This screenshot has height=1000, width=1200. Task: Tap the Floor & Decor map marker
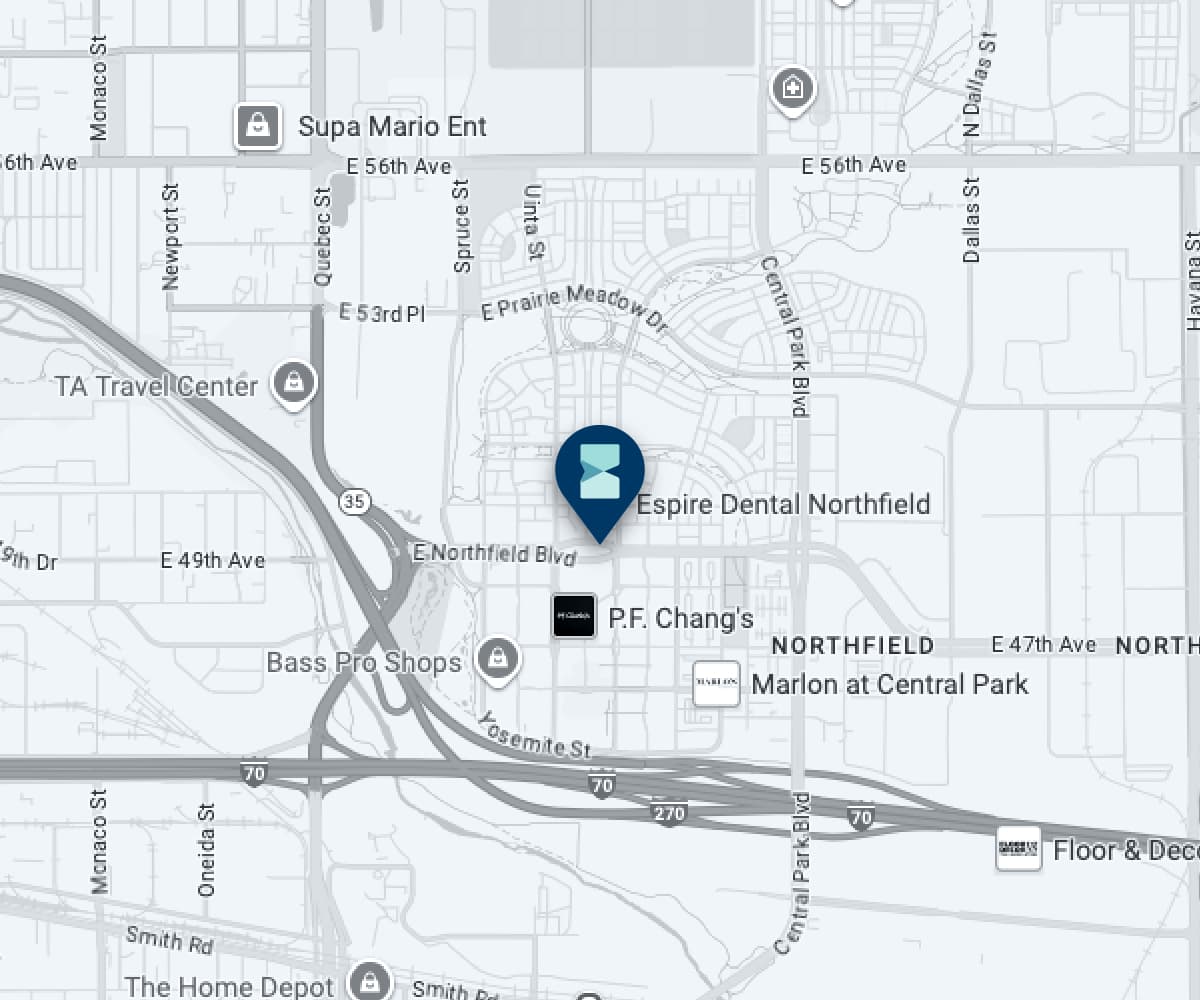[1018, 849]
